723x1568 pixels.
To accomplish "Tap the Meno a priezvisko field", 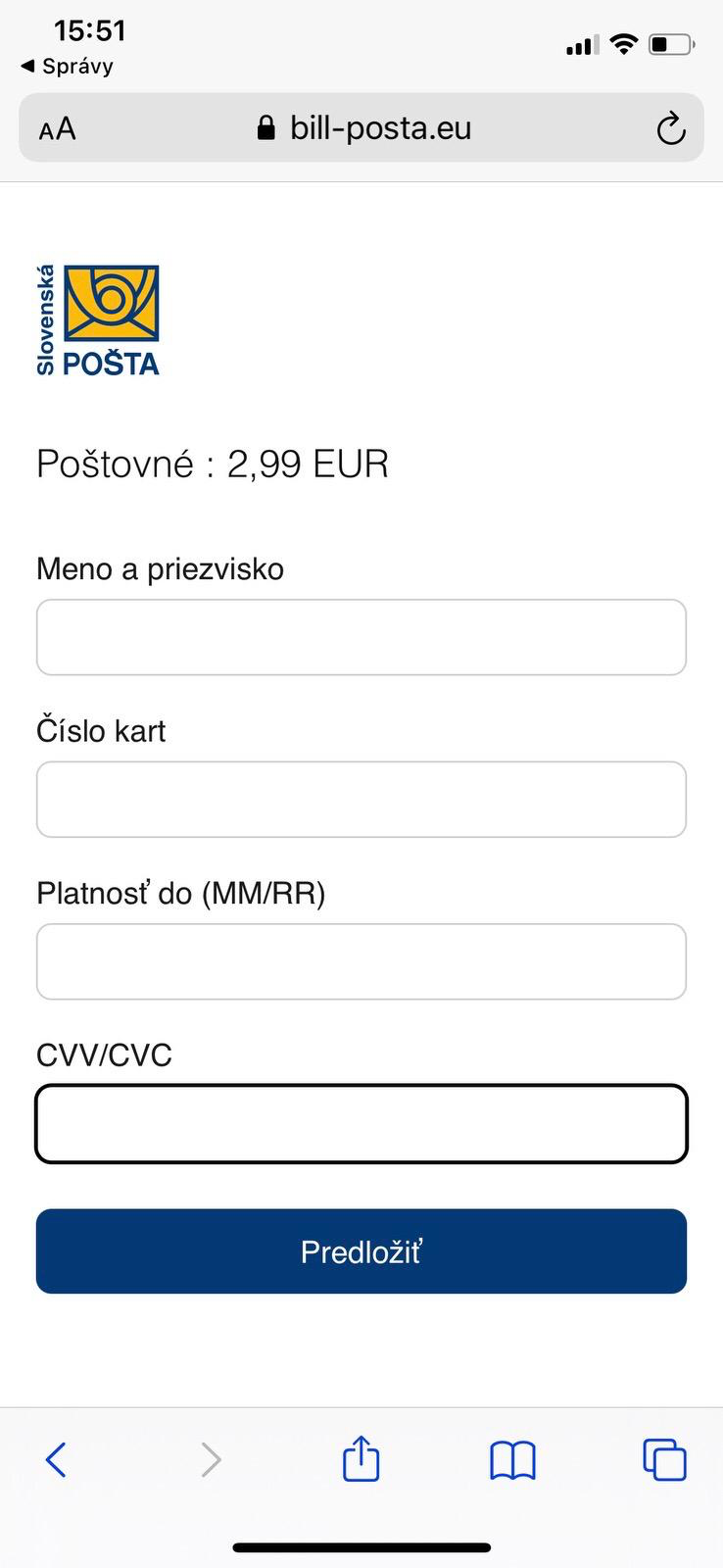I will click(x=361, y=637).
